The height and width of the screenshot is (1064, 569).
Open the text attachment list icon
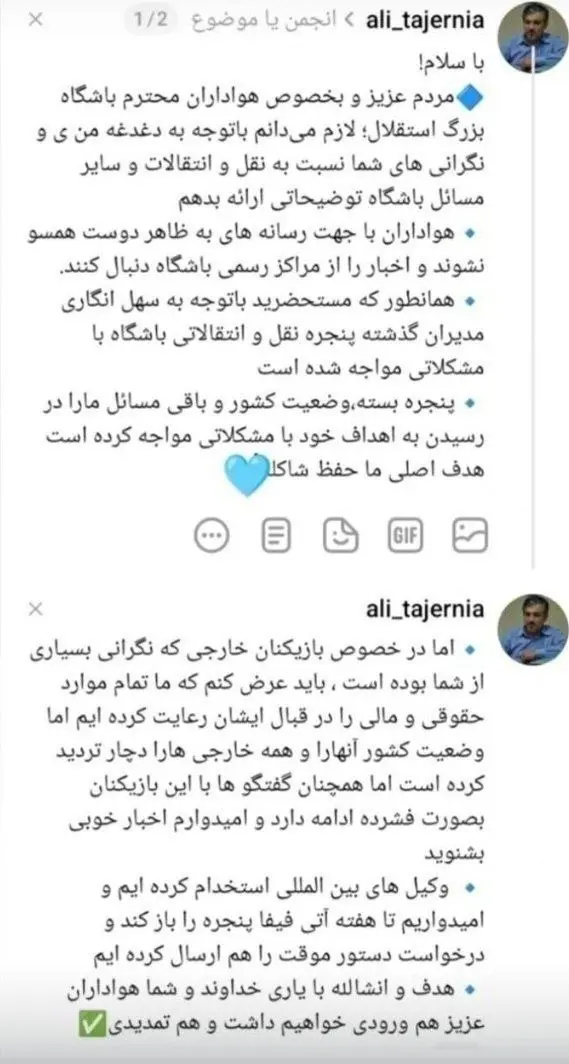point(276,537)
